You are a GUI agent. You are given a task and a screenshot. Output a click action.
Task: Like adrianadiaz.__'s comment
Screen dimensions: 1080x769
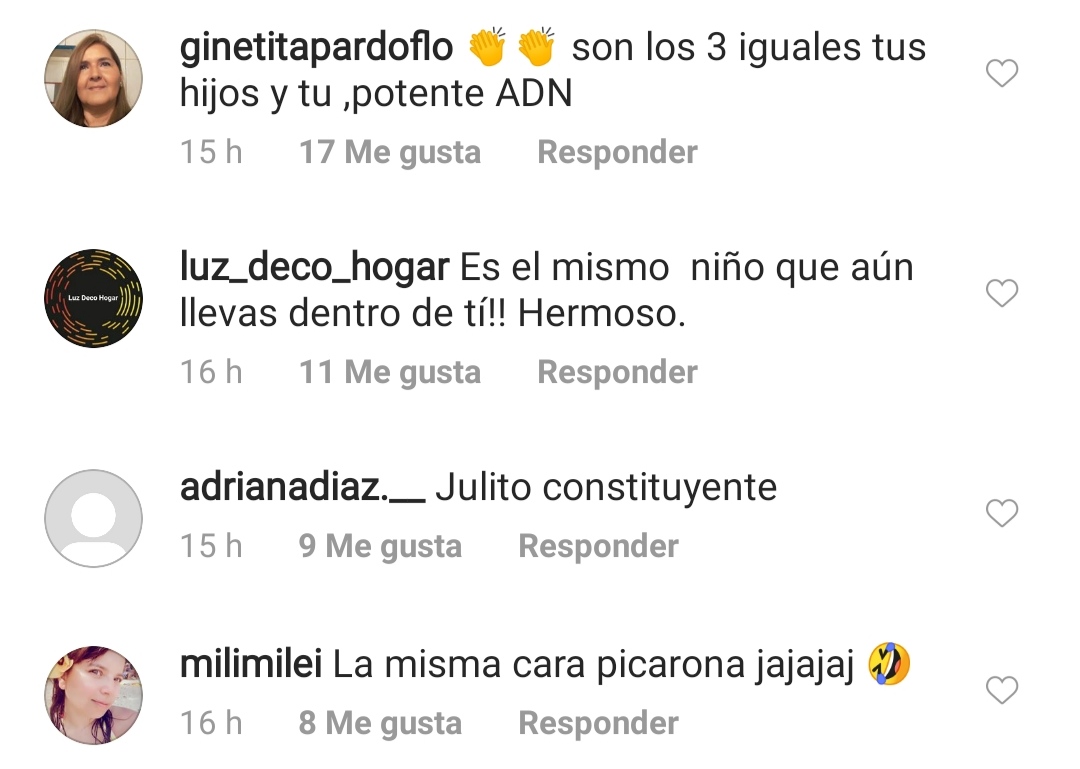tap(1002, 513)
